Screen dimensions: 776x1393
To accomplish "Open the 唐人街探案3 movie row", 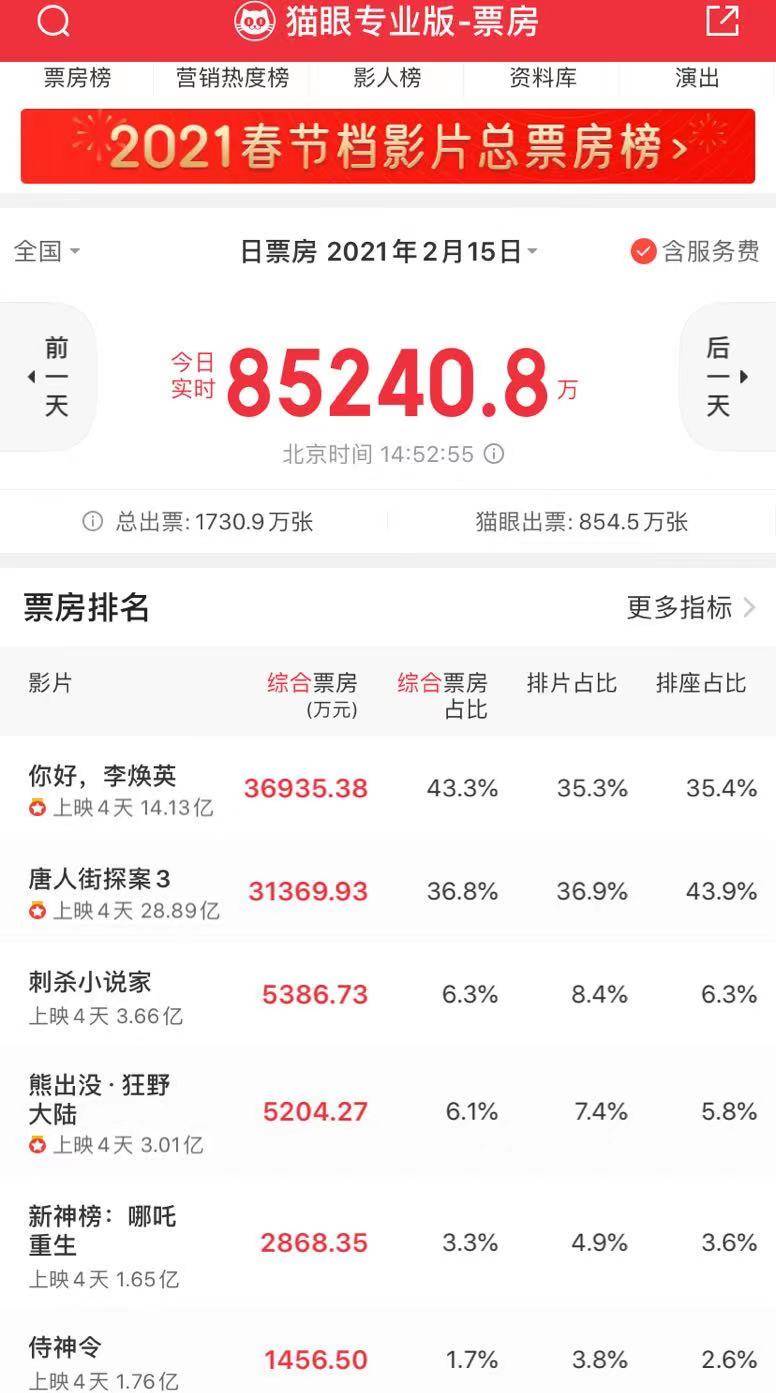I will (x=388, y=891).
